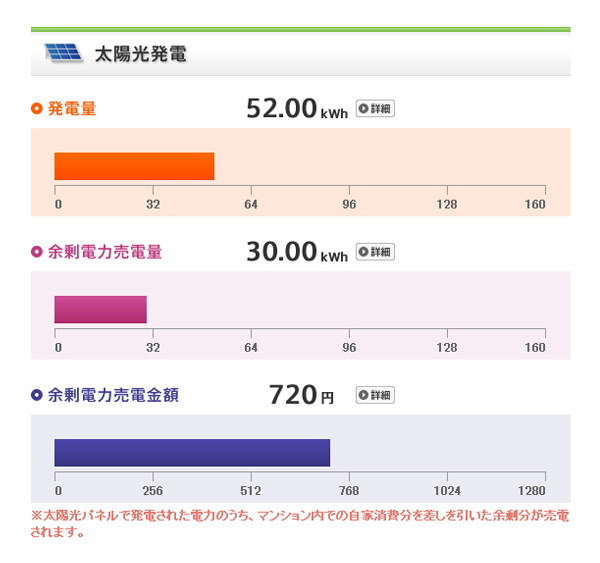Screen dimensions: 600x563
Task: Show 詳細 for 余剰電力売電金額
Action: (376, 395)
